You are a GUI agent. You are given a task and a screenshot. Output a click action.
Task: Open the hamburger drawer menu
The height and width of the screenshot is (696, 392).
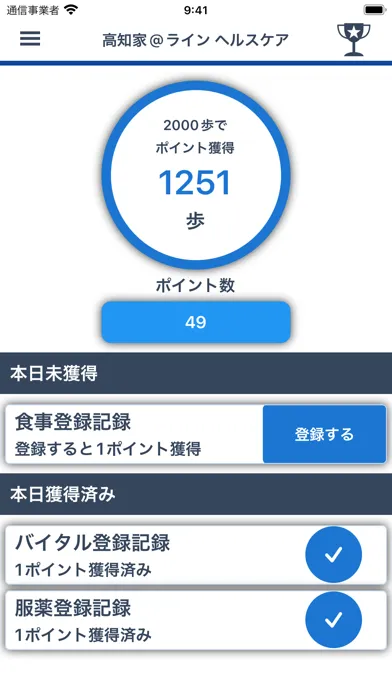(30, 39)
